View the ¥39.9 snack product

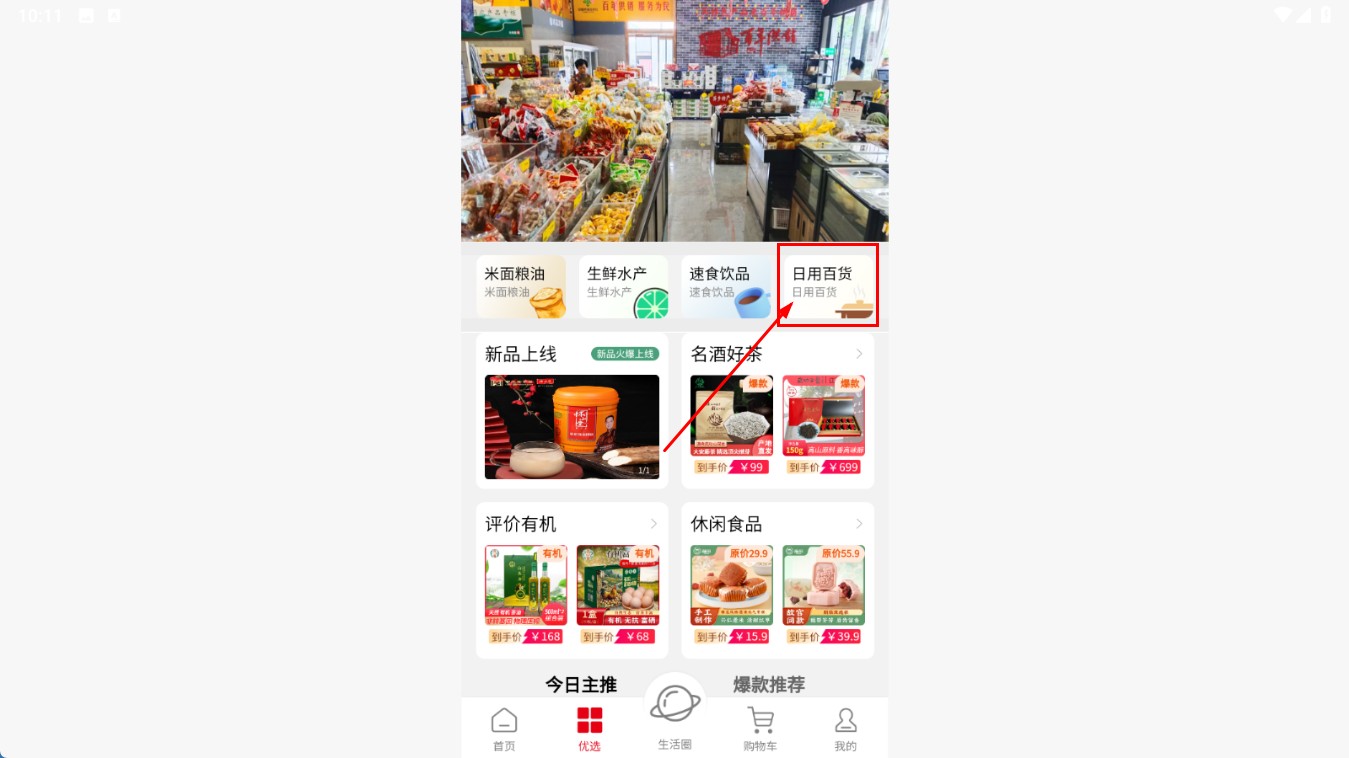tap(823, 595)
